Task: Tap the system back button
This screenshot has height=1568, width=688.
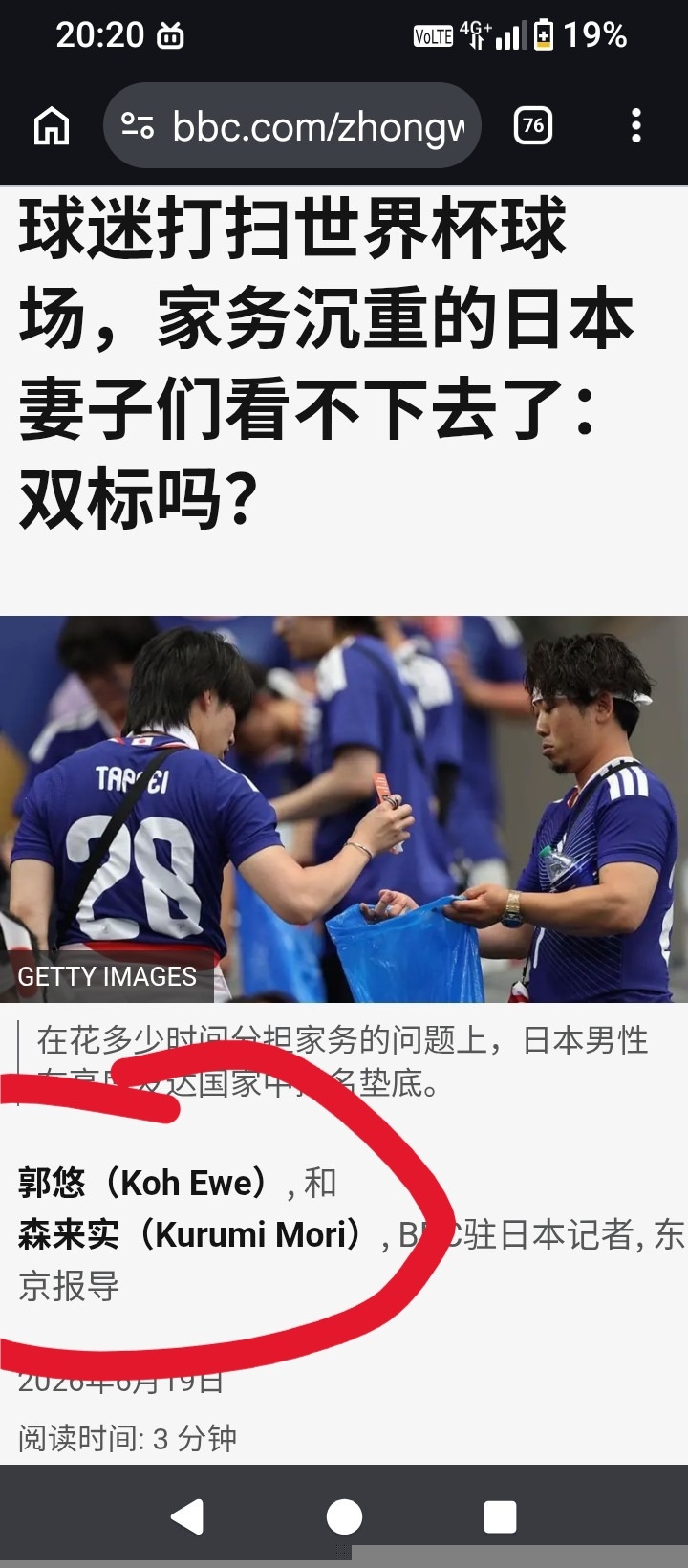Action: [x=187, y=1516]
